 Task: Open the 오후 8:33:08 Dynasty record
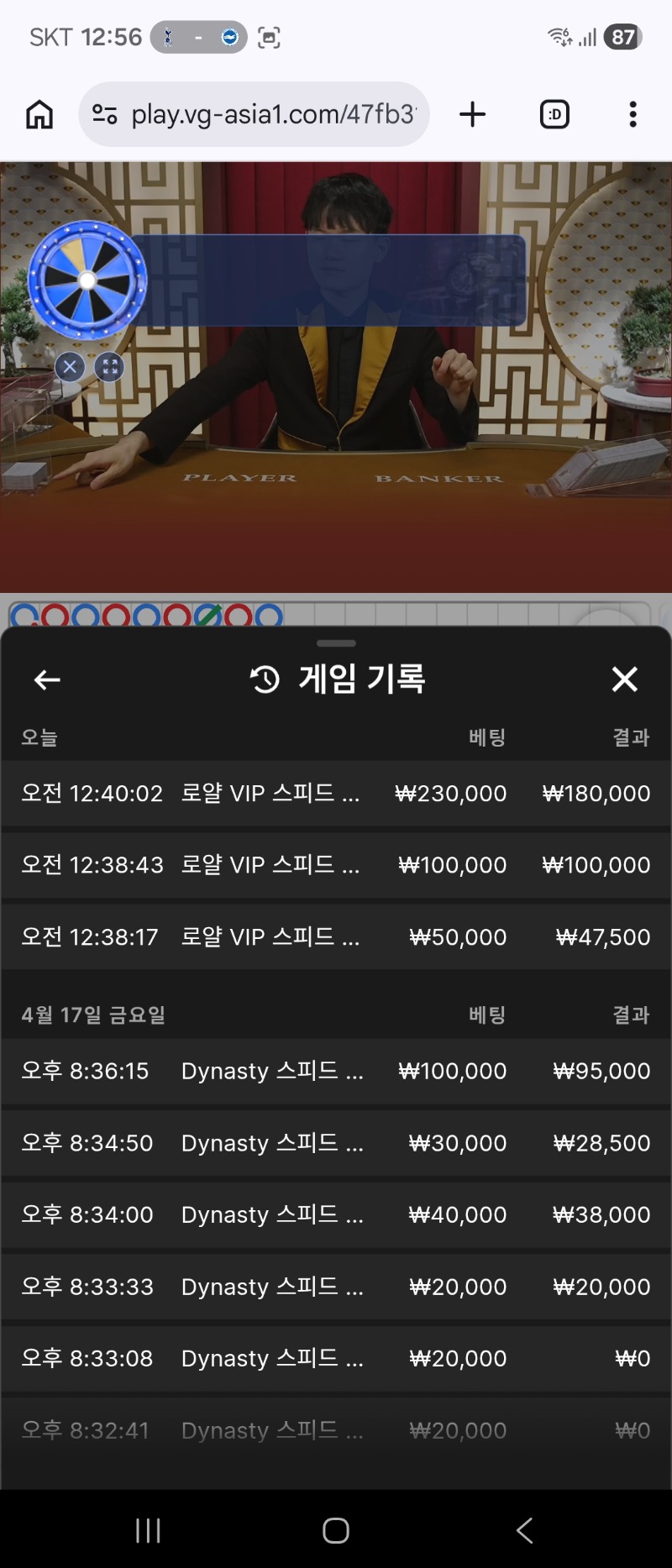336,1359
